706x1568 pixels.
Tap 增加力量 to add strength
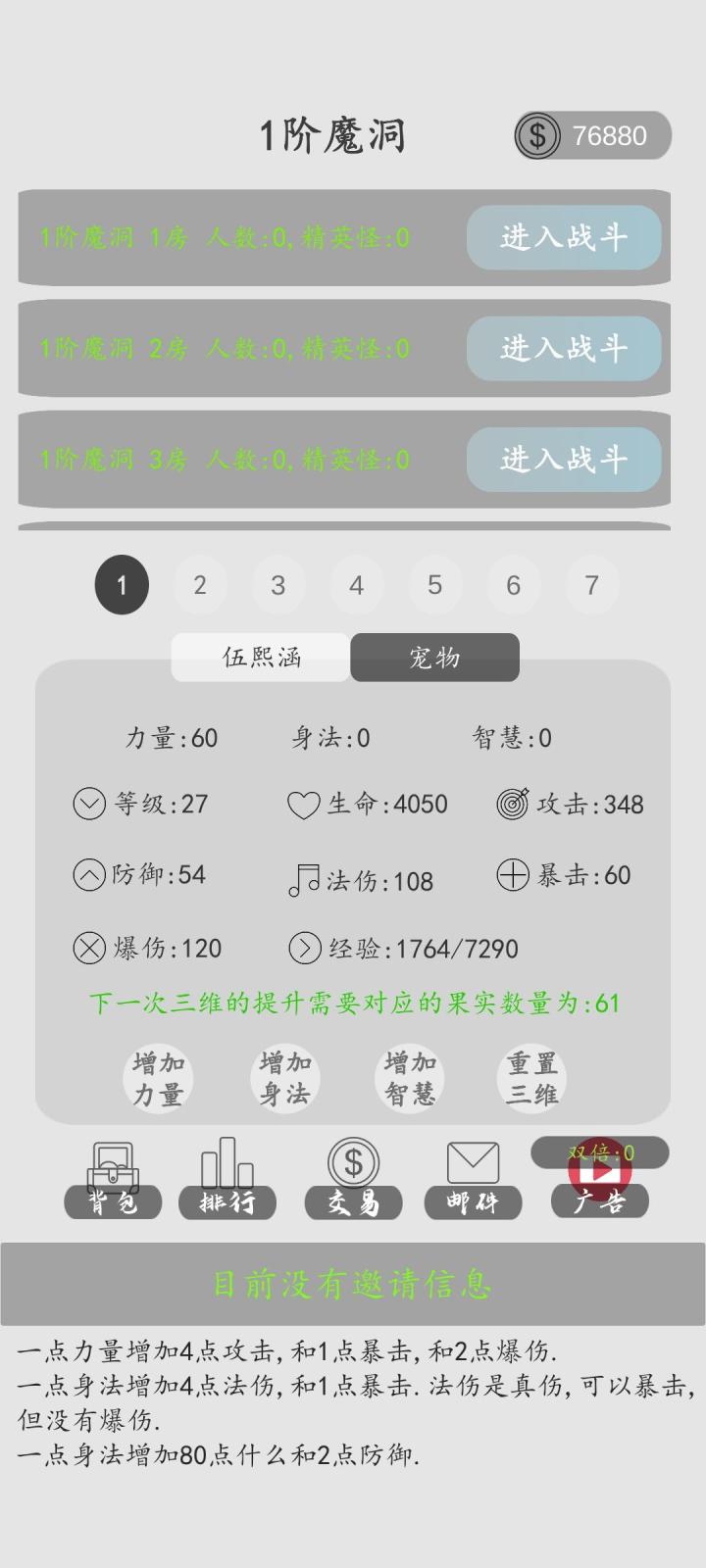[158, 1078]
